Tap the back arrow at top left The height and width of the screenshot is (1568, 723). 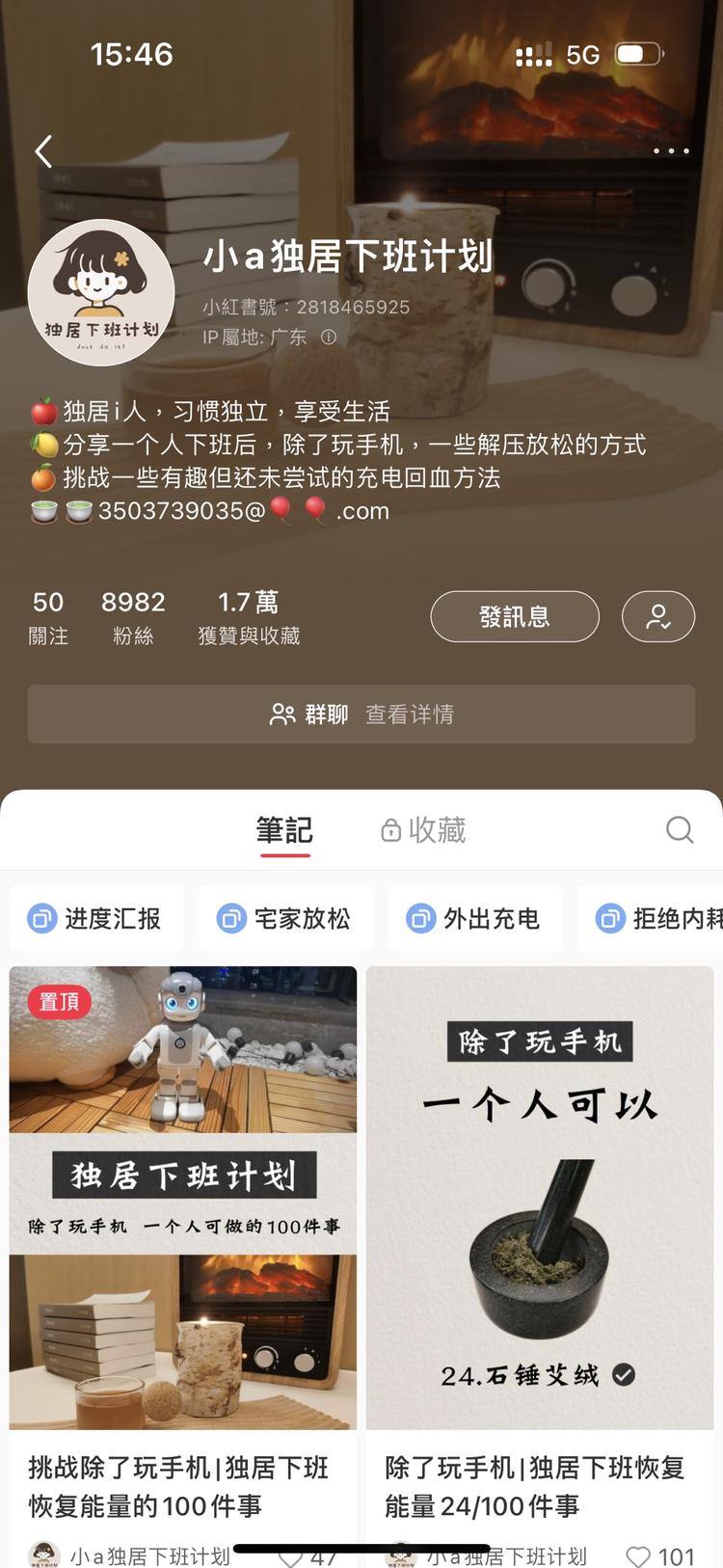click(x=43, y=150)
